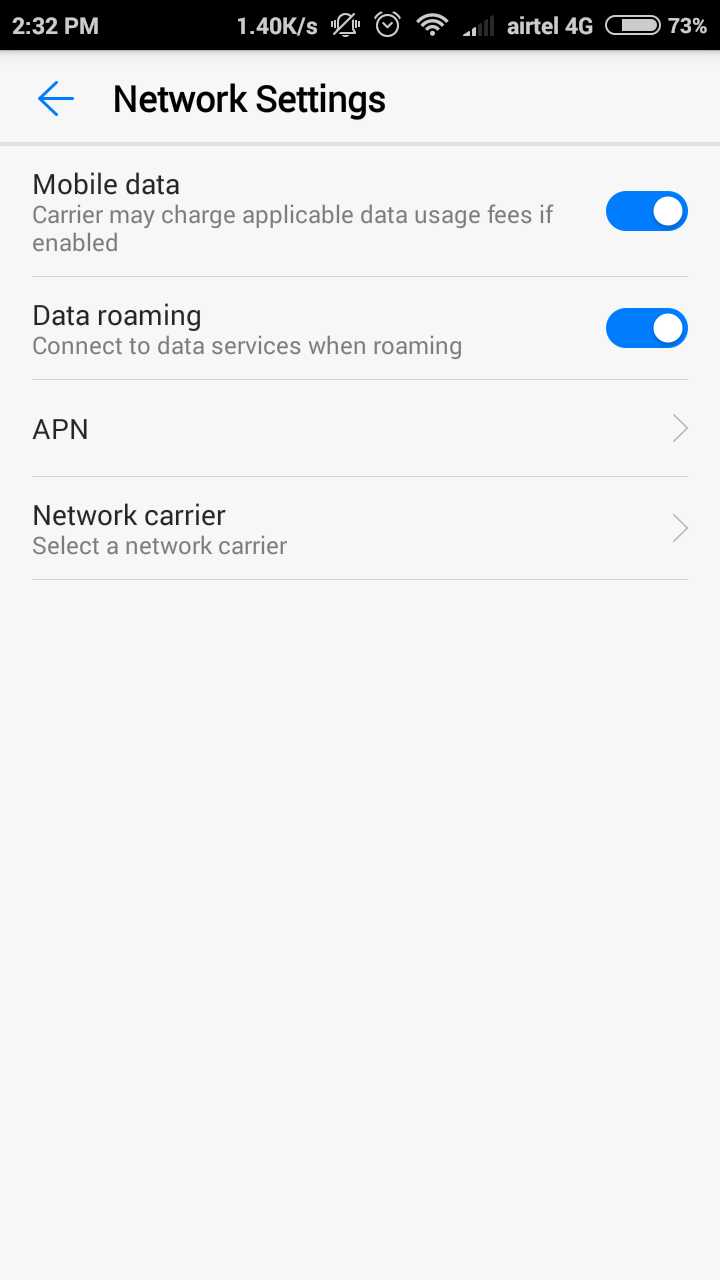Disable the Data roaming switch
This screenshot has width=720, height=1280.
[646, 329]
